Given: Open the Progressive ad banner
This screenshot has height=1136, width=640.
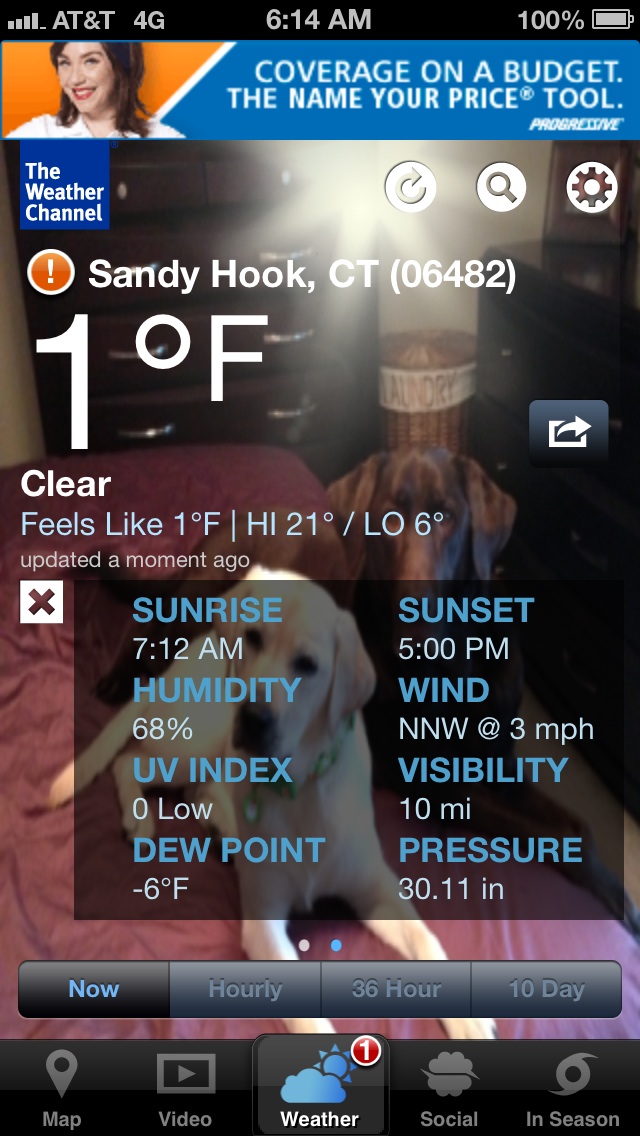Looking at the screenshot, I should (320, 90).
